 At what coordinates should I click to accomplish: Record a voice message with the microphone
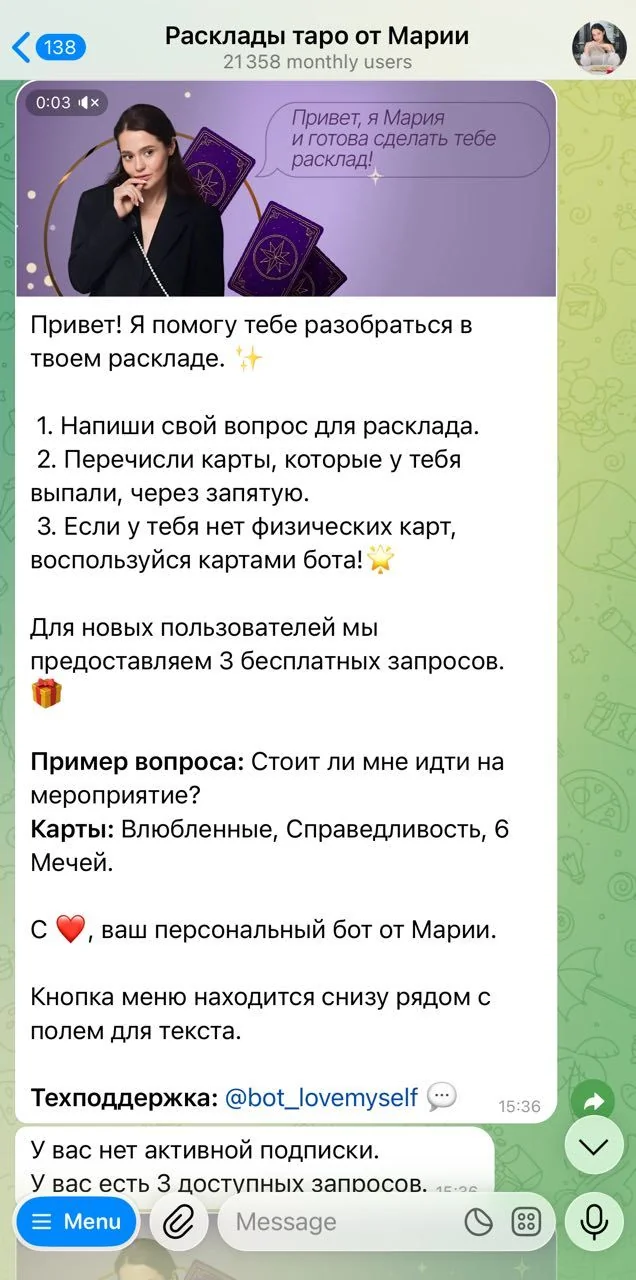[594, 1222]
